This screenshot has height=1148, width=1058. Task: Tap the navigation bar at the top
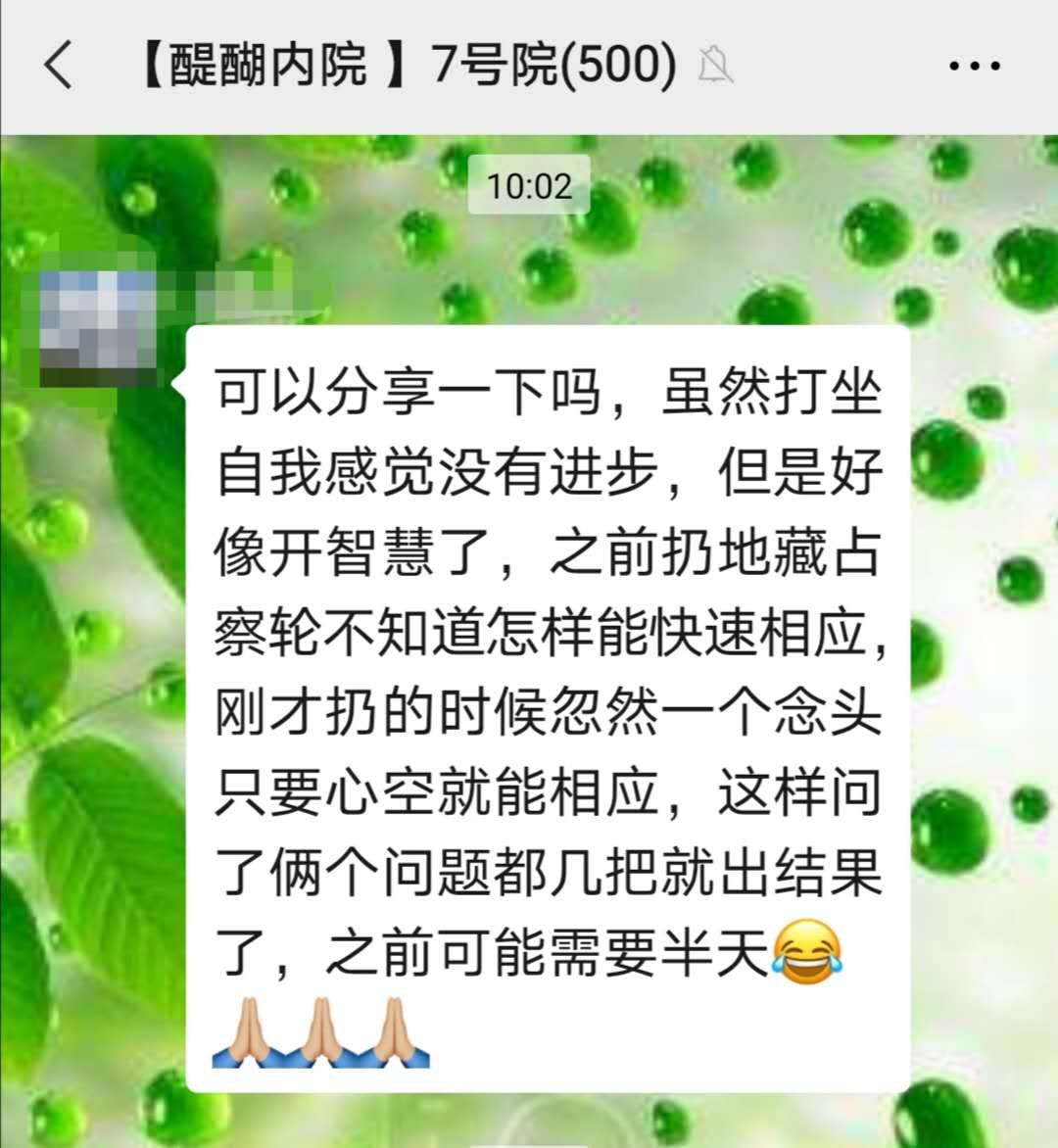[x=529, y=65]
